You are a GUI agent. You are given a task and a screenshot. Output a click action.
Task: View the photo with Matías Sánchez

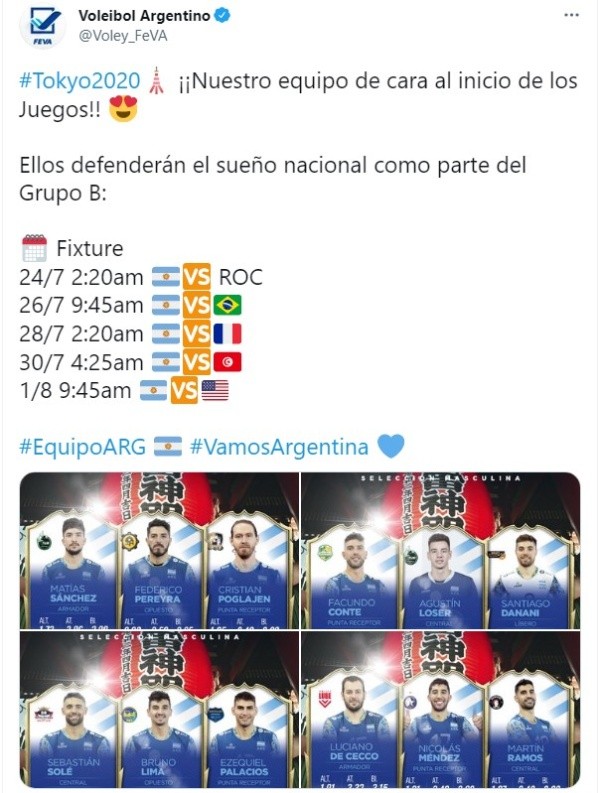click(158, 551)
